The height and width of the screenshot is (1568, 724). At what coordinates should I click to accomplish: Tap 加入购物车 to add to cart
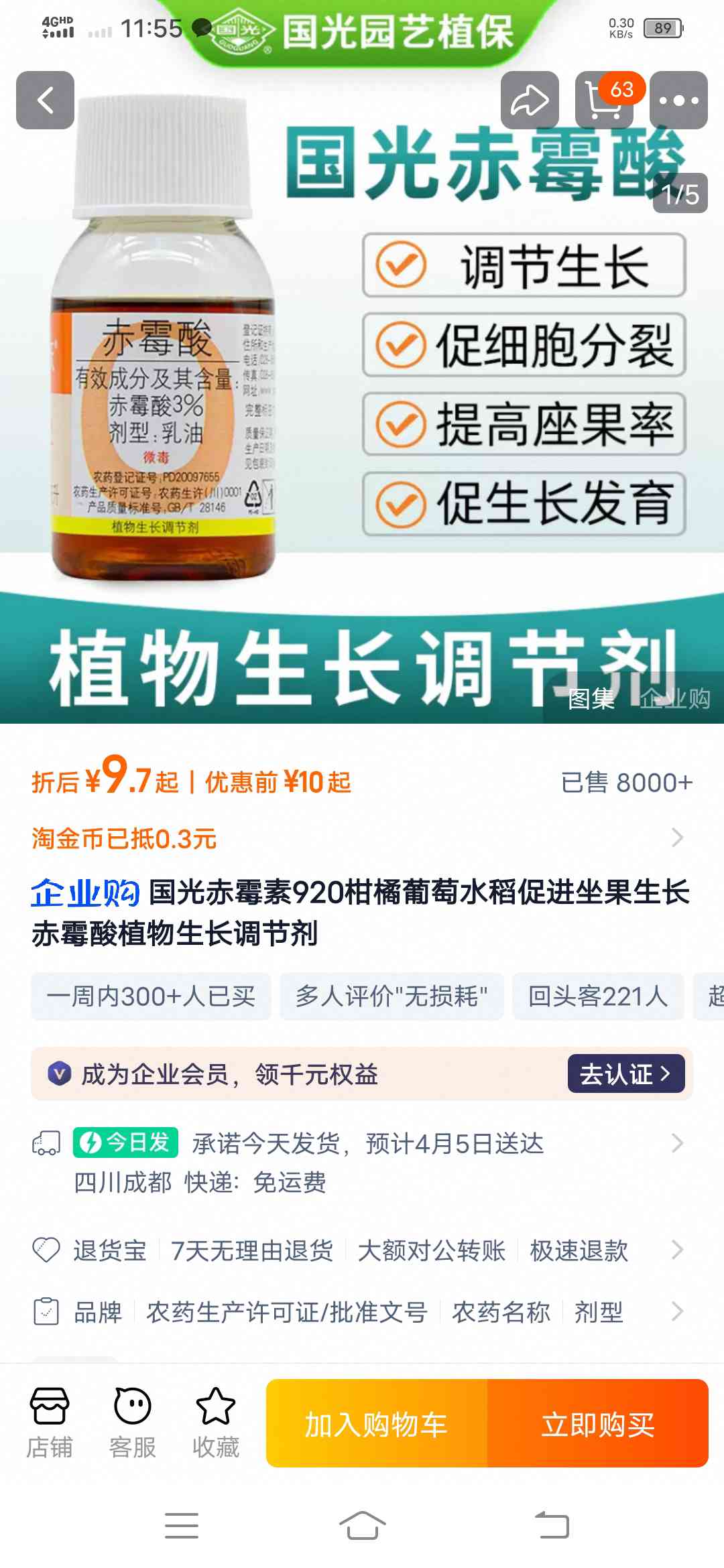click(377, 1423)
